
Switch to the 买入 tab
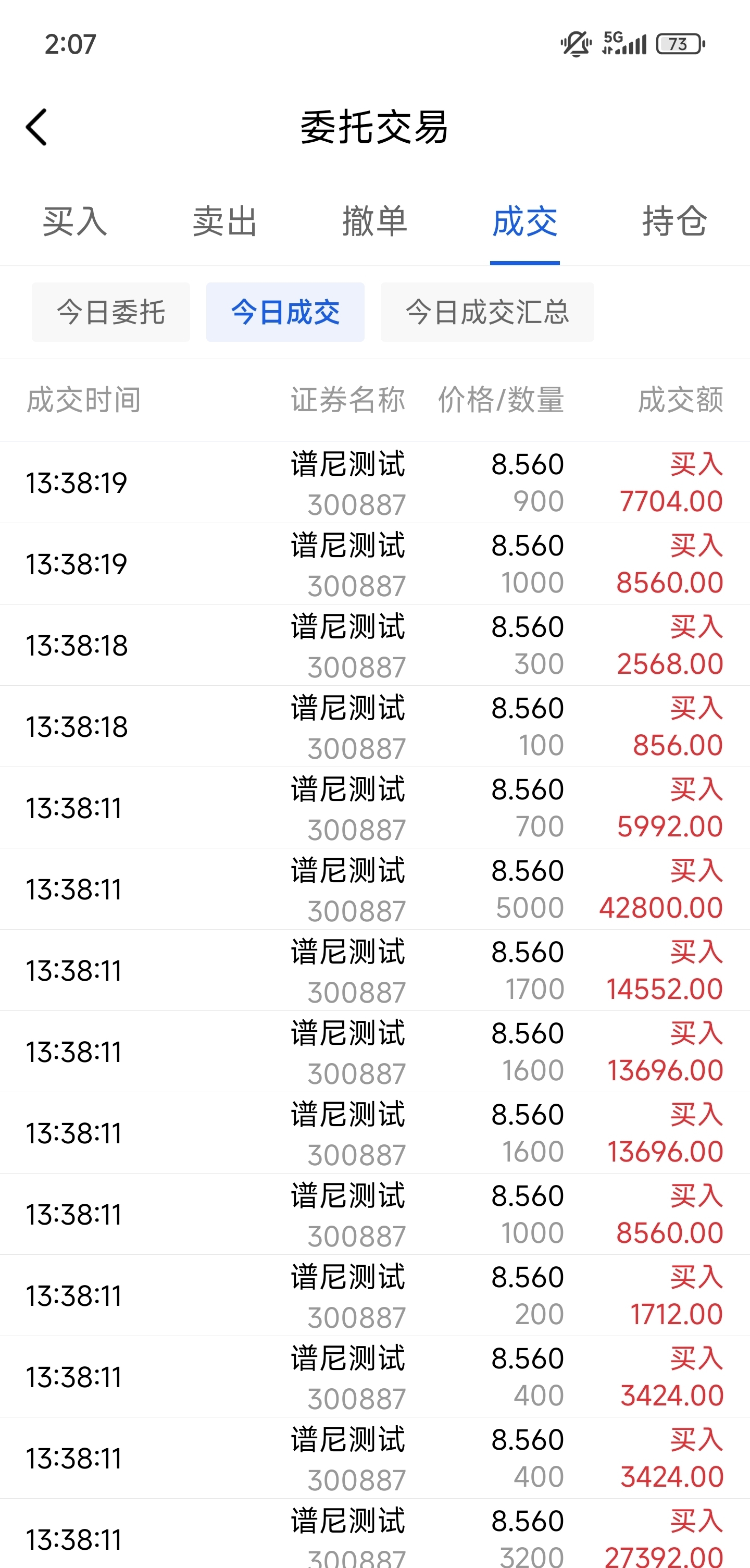pos(75,221)
